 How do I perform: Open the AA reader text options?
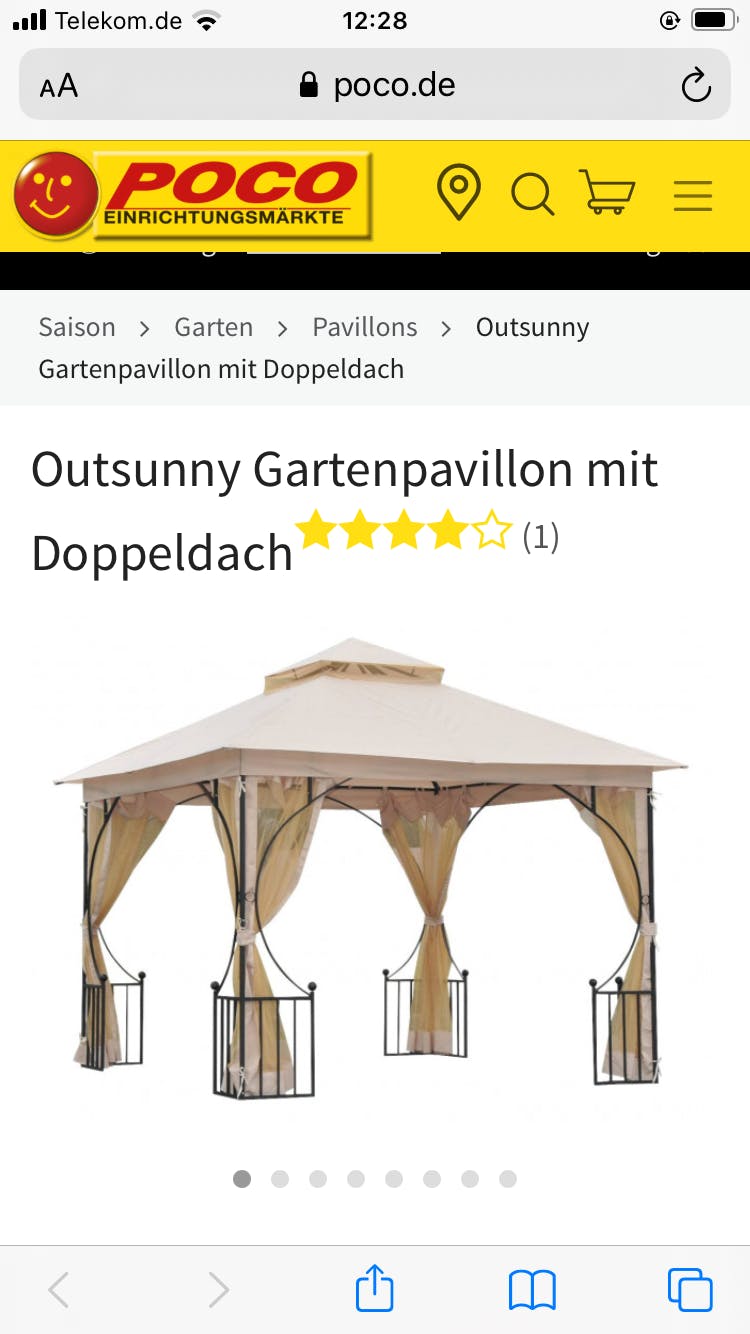(x=58, y=86)
